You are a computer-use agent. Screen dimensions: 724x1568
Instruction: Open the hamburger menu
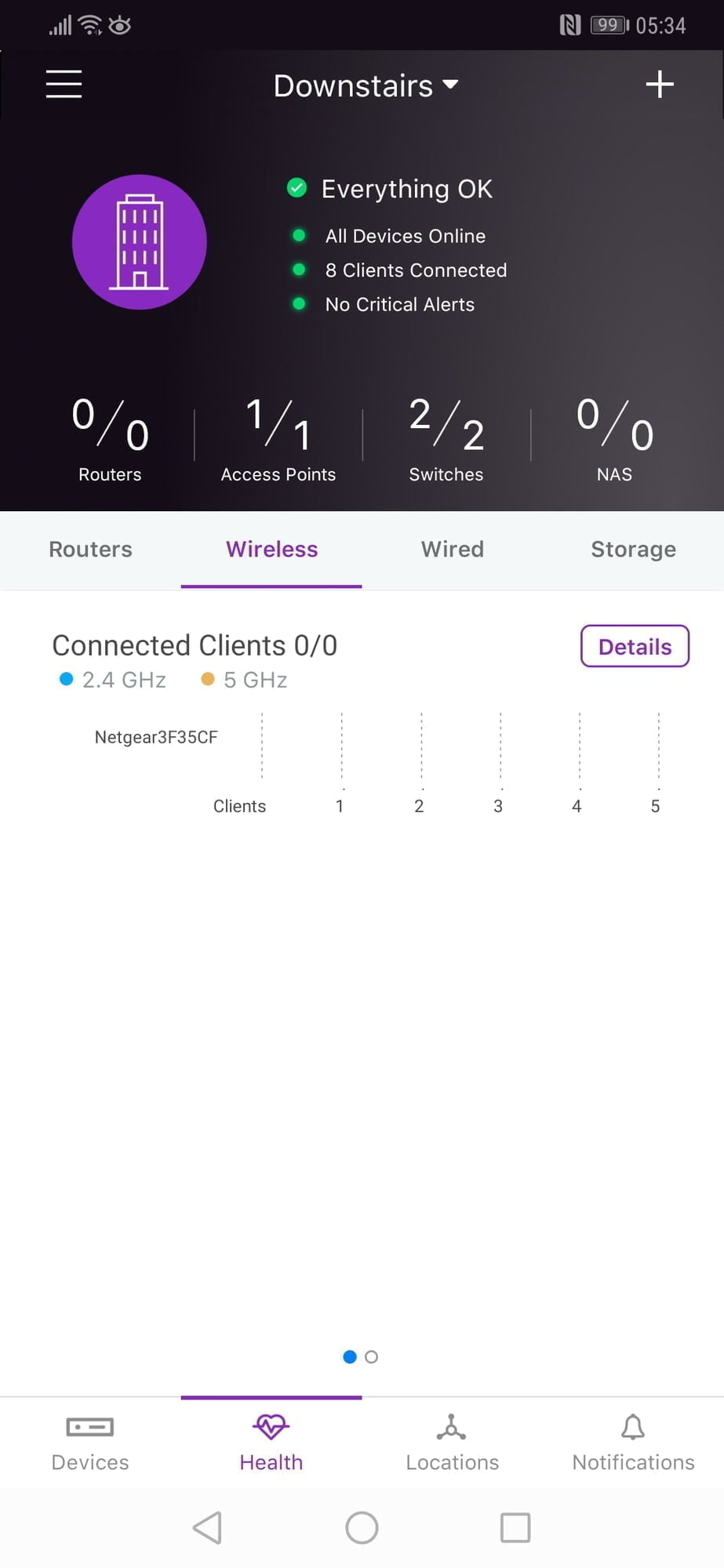[x=64, y=84]
